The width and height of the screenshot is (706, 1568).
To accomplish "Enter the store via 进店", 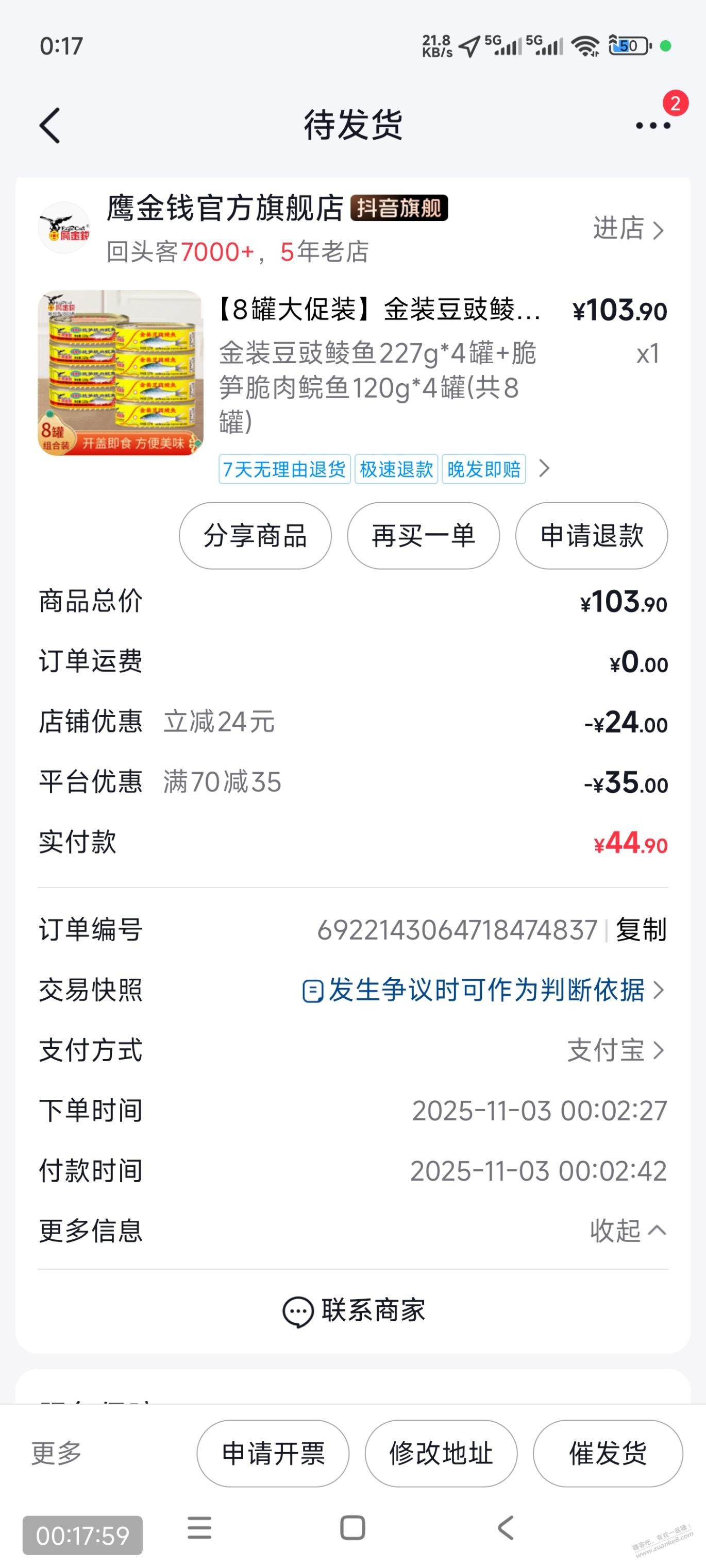I will pos(628,229).
